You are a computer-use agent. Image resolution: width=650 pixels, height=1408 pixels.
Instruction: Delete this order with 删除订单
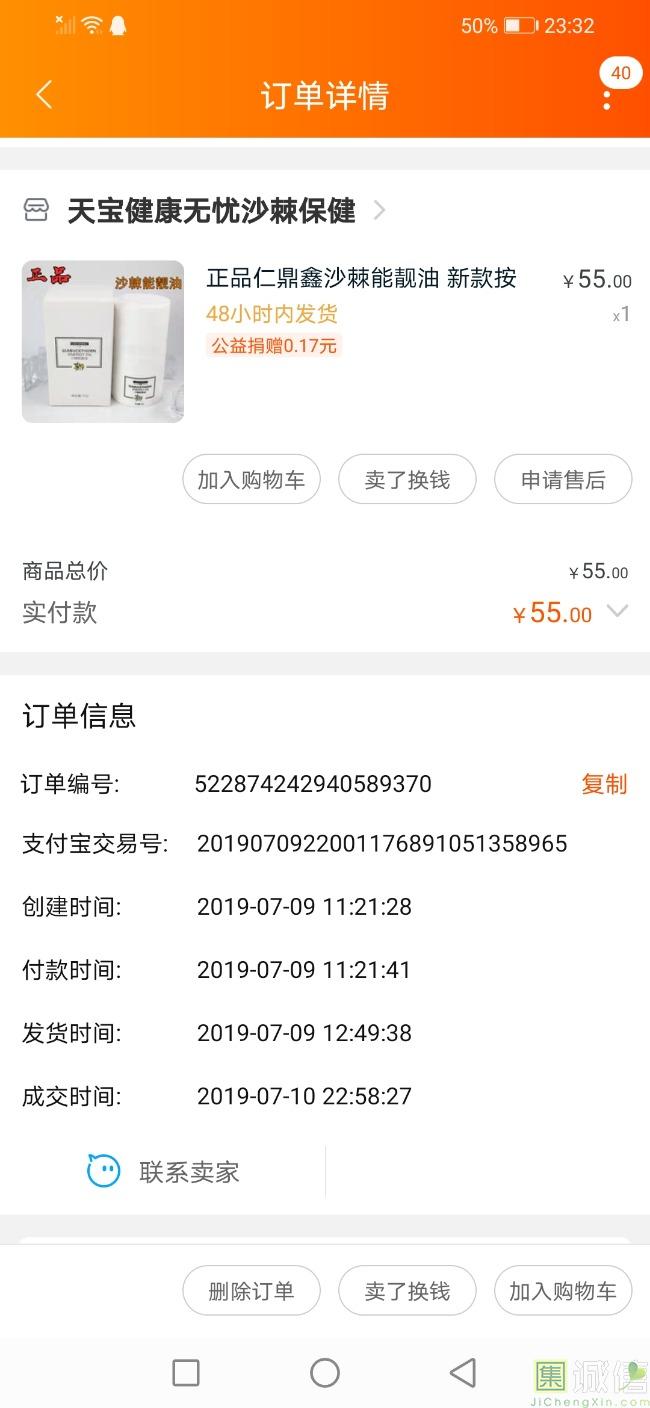(x=251, y=1291)
